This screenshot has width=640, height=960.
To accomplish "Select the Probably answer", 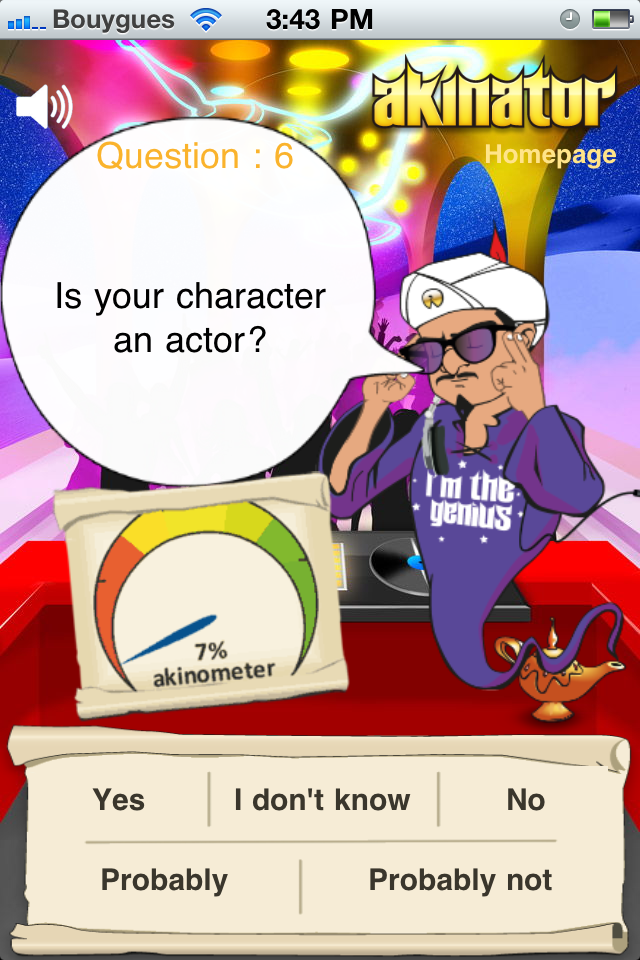I will coord(164,880).
